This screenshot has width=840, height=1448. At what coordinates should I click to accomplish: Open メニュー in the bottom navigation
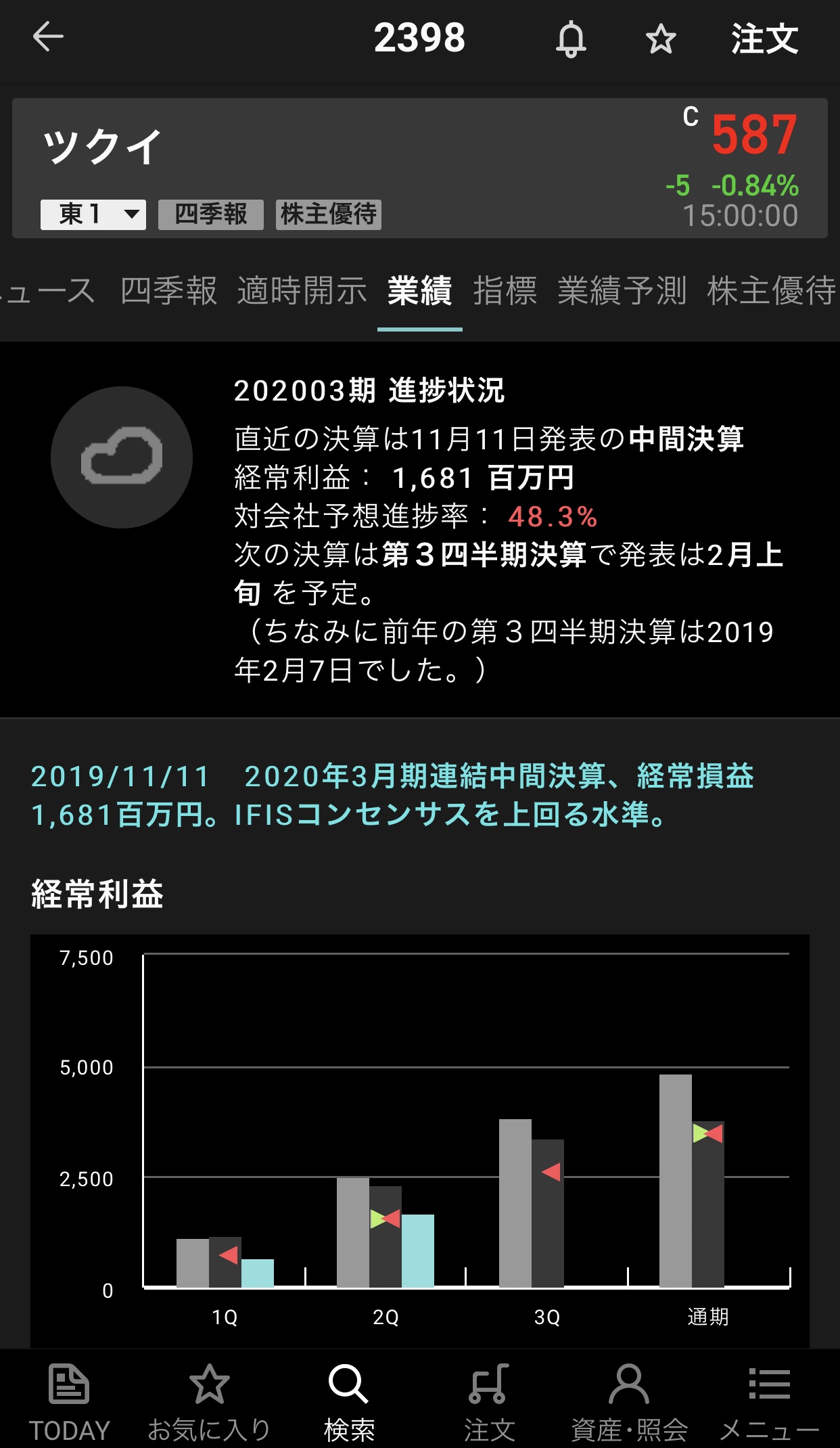(x=769, y=1401)
